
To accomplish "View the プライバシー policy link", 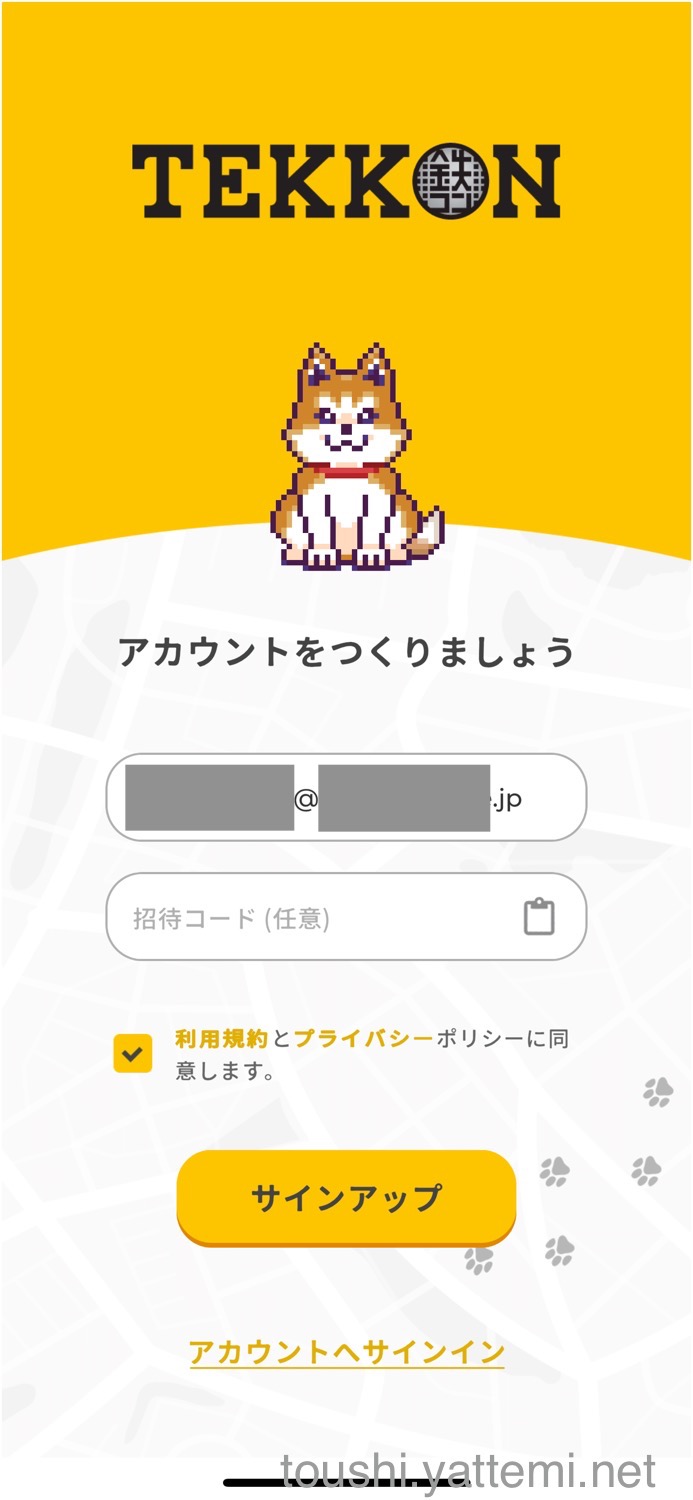I will coord(364,1039).
